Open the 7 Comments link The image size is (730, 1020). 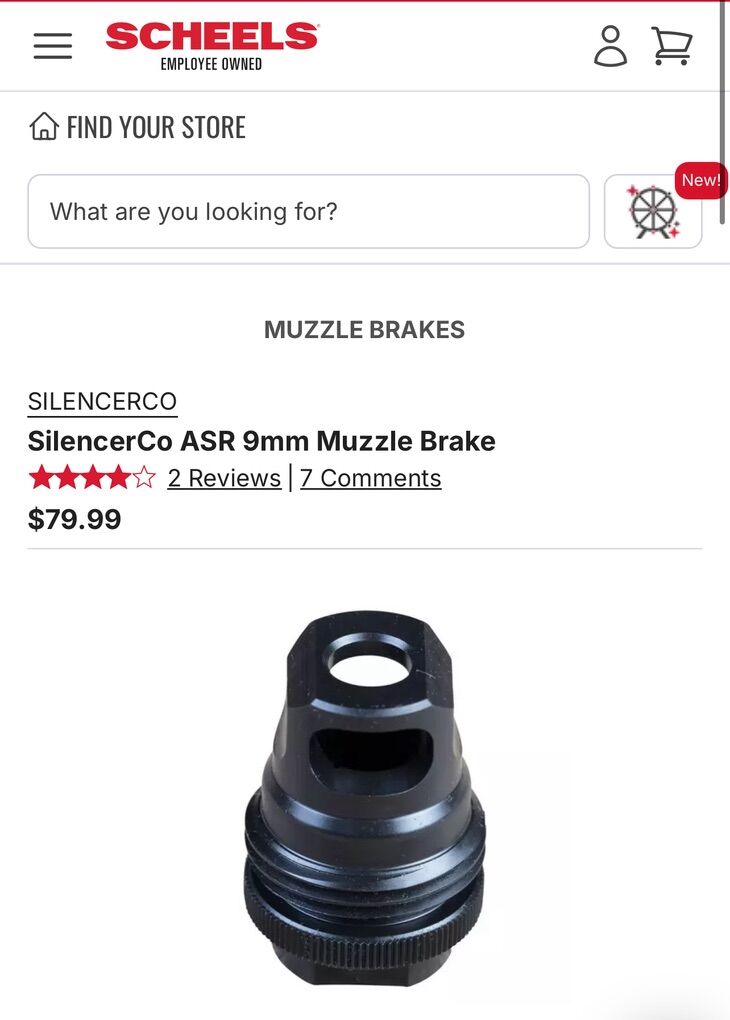370,478
